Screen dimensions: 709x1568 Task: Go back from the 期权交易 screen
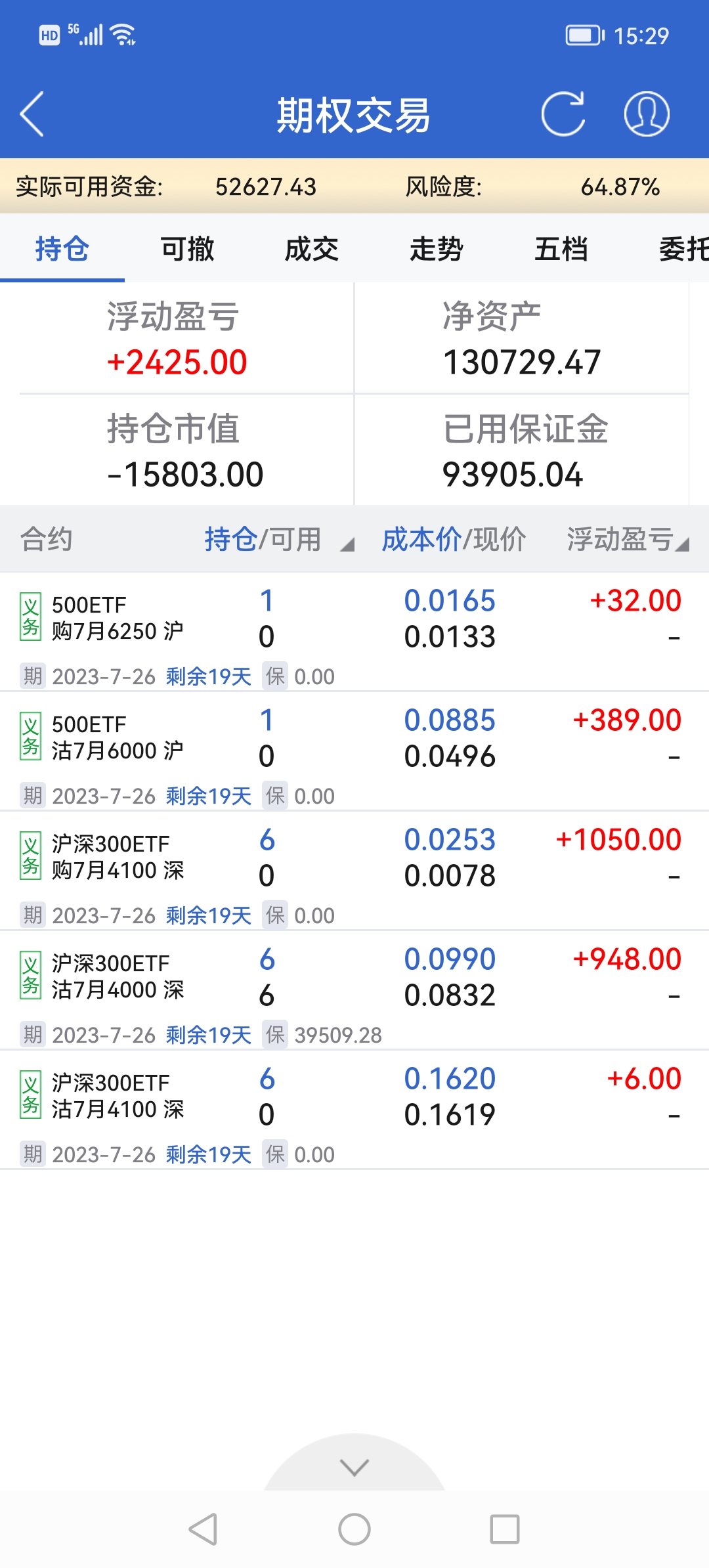(32, 114)
